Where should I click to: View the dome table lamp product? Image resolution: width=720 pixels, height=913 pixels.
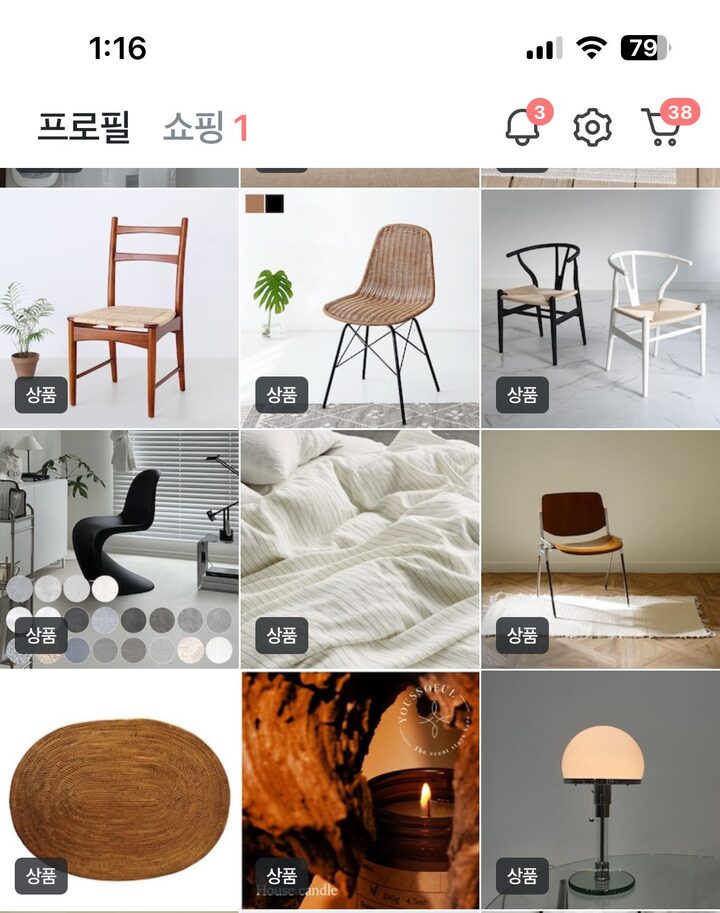600,790
